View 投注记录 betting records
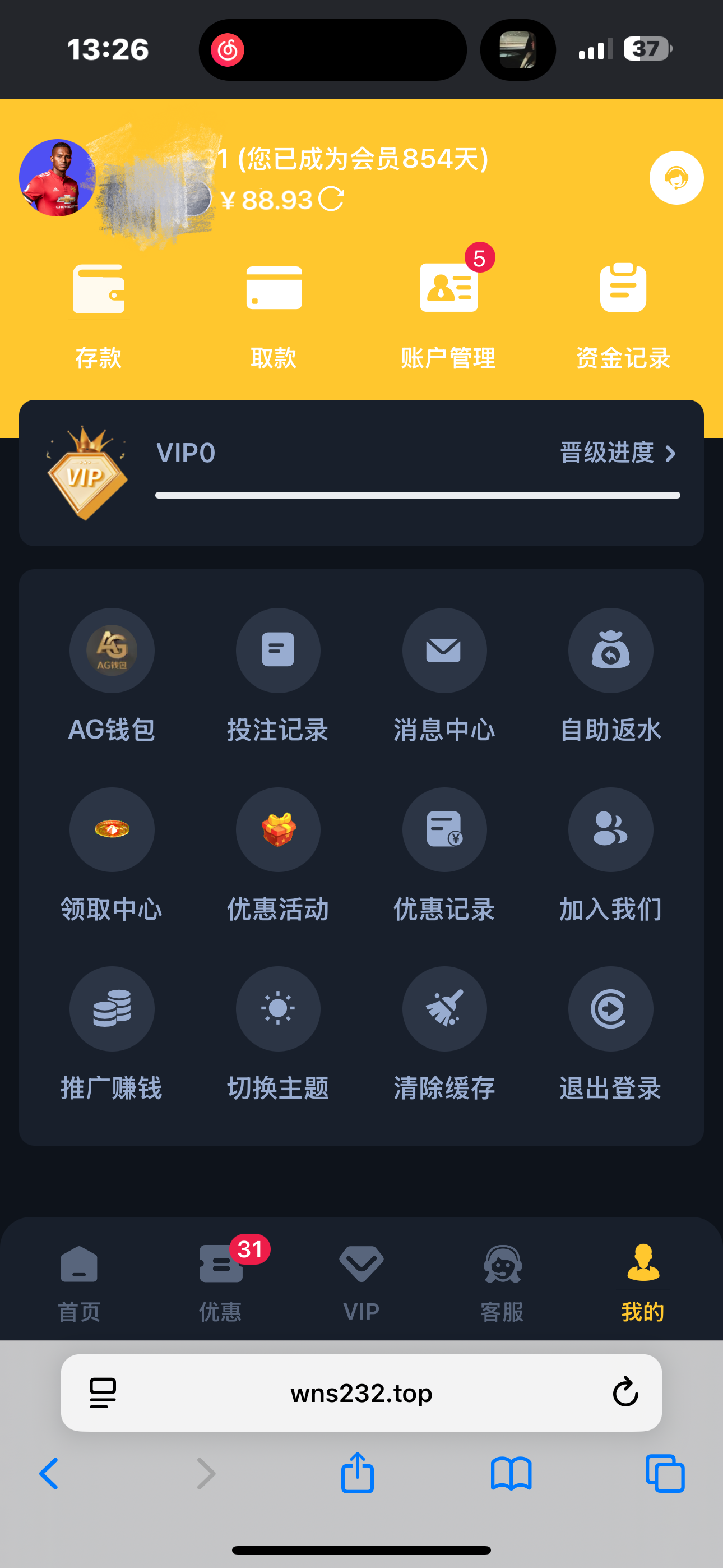The width and height of the screenshot is (723, 1568). (278, 675)
